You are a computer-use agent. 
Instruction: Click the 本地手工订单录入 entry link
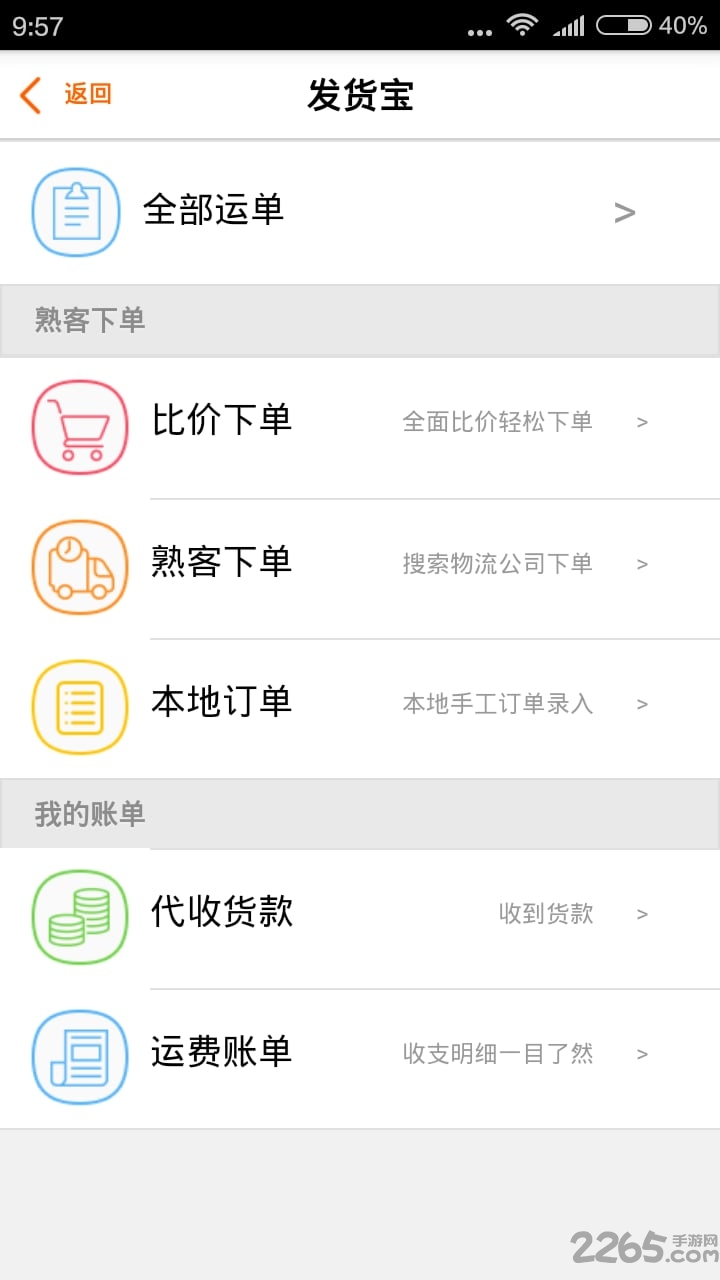coord(497,704)
